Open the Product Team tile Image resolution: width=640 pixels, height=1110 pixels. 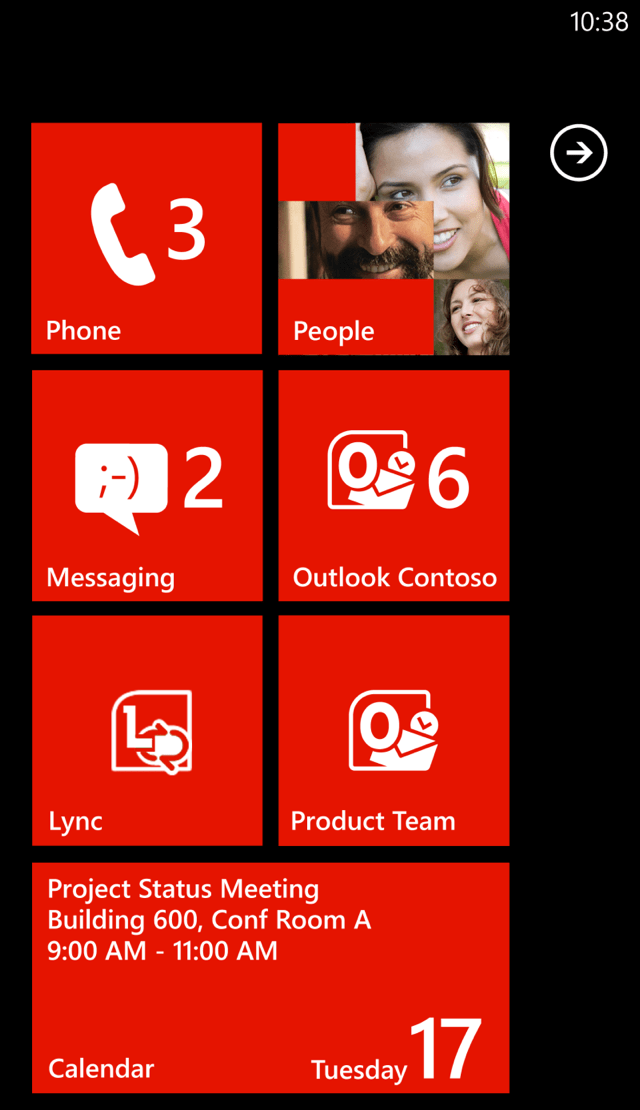click(393, 730)
